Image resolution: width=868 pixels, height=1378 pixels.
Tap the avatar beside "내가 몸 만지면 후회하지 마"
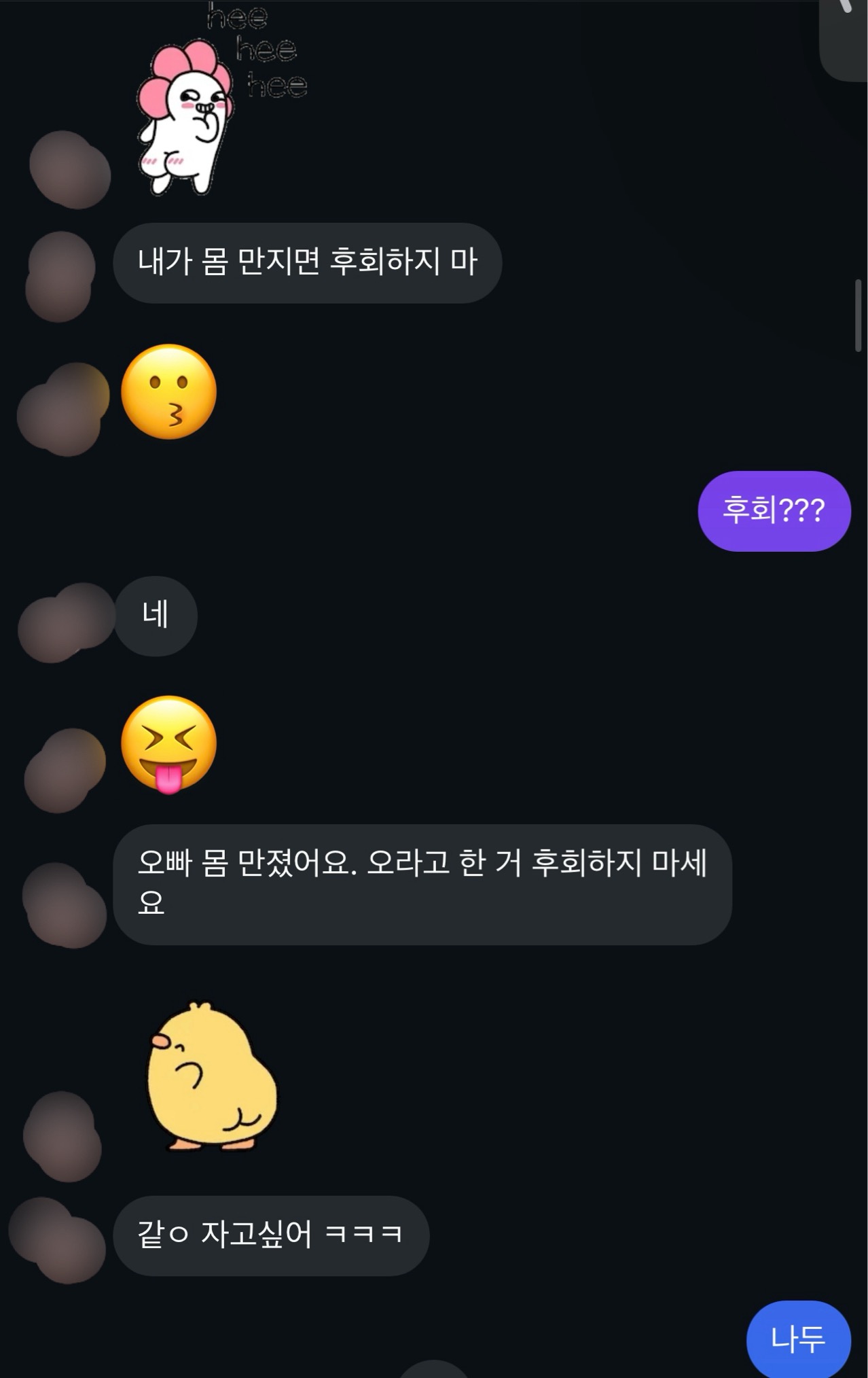60,276
